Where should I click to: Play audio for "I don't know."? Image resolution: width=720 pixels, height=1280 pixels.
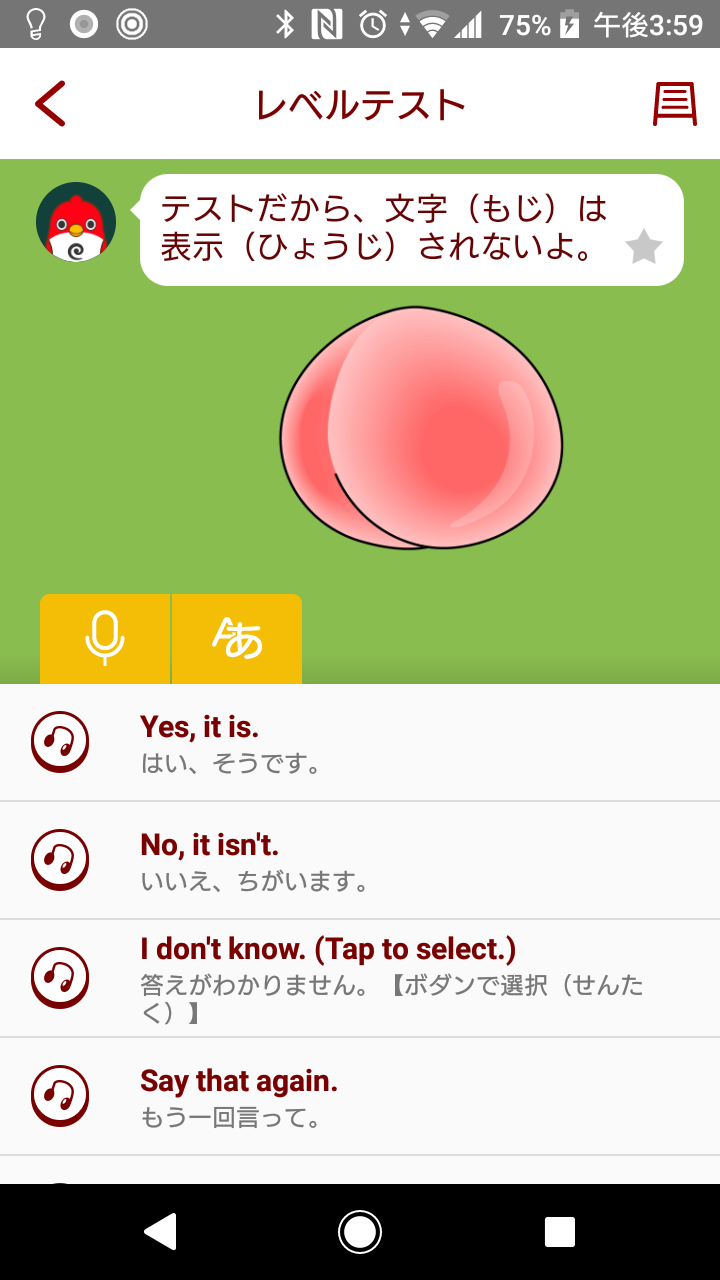point(60,978)
